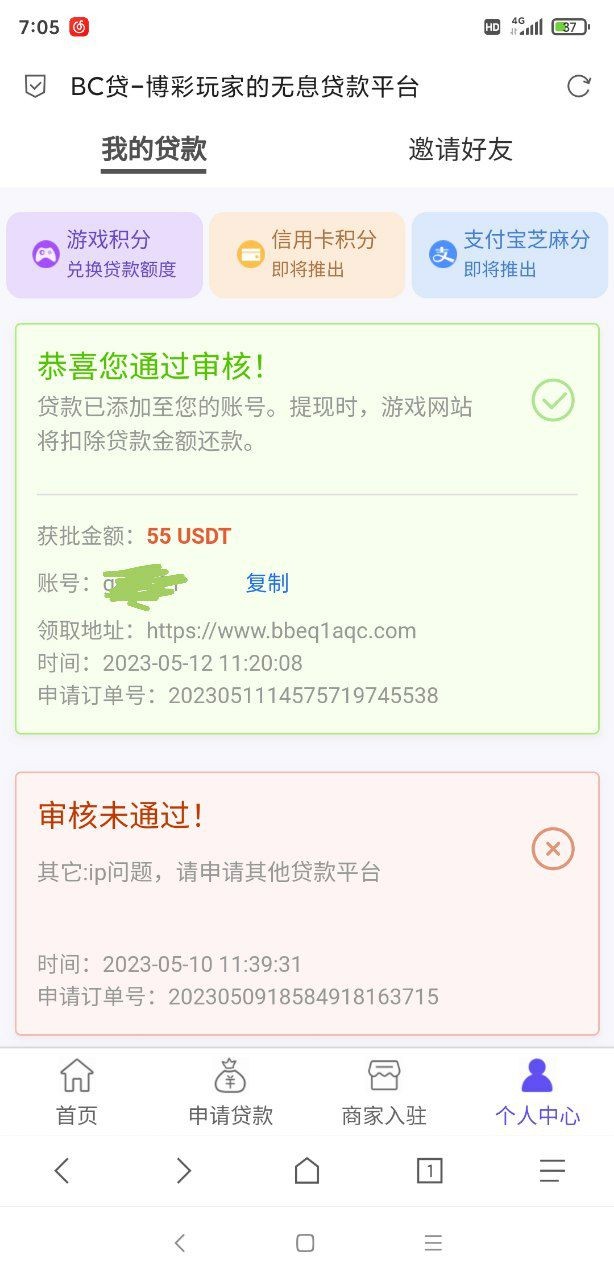Image resolution: width=614 pixels, height=1280 pixels.
Task: Show open browser tabs
Action: pyautogui.click(x=429, y=1170)
